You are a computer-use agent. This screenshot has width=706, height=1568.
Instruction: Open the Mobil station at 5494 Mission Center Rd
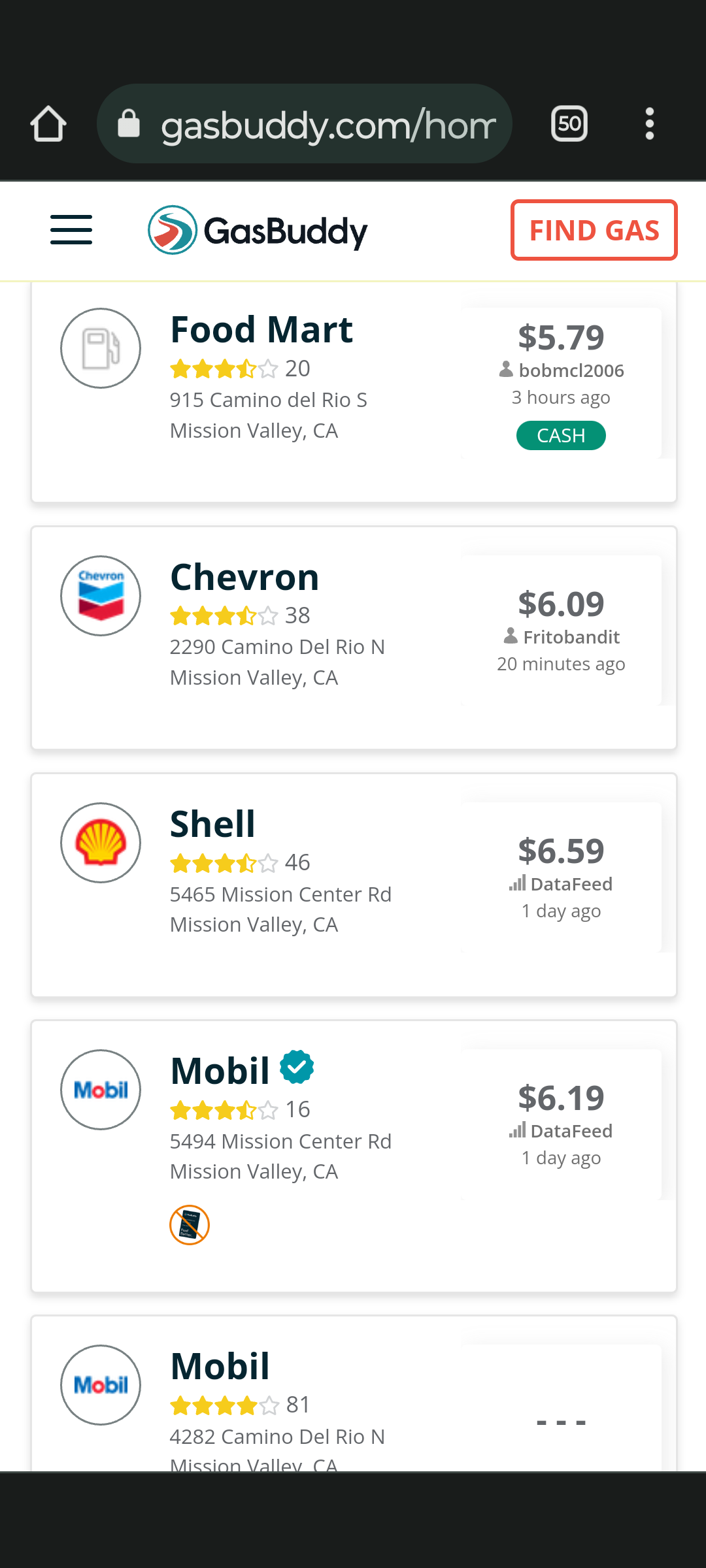click(354, 1156)
